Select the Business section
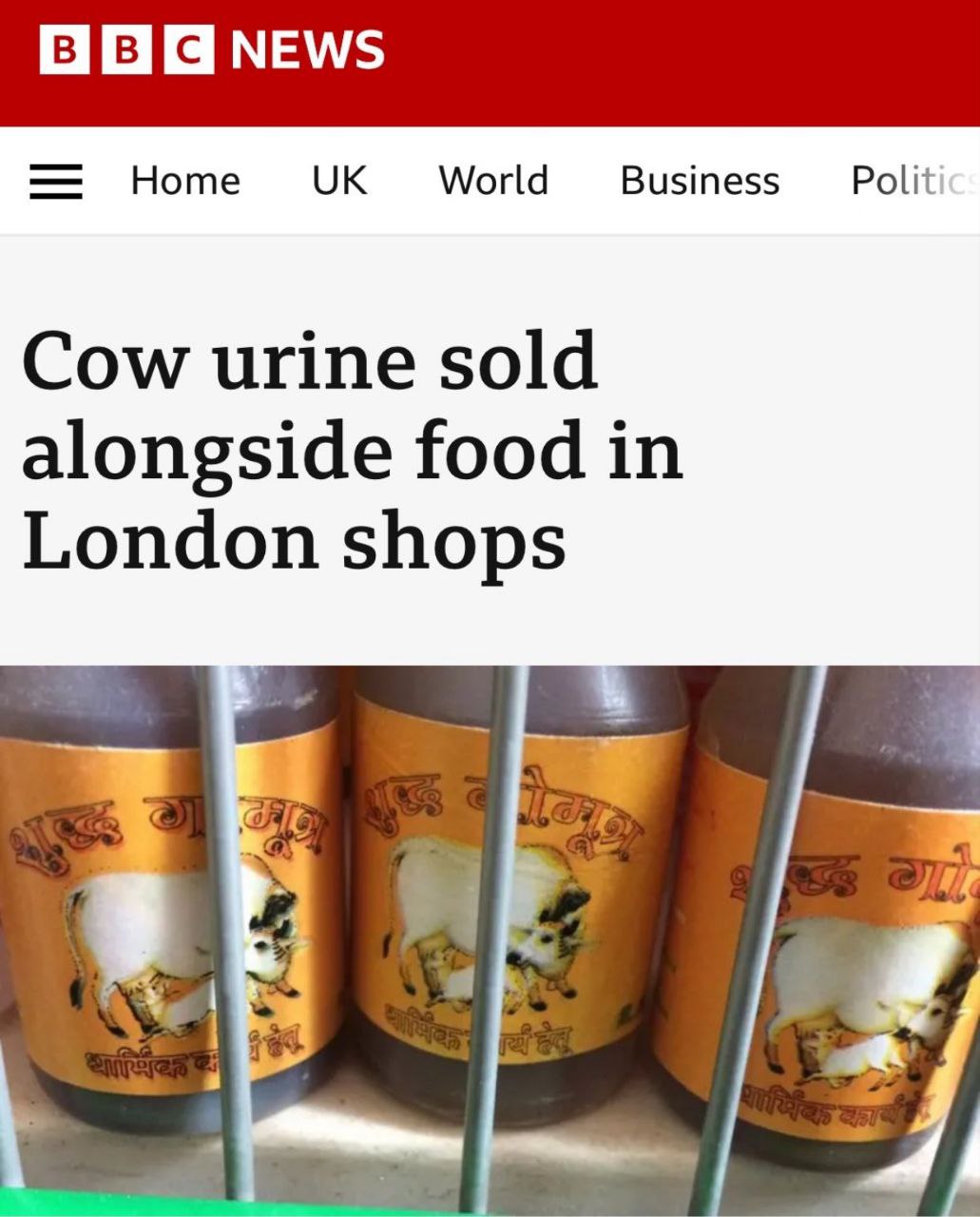 pyautogui.click(x=700, y=181)
